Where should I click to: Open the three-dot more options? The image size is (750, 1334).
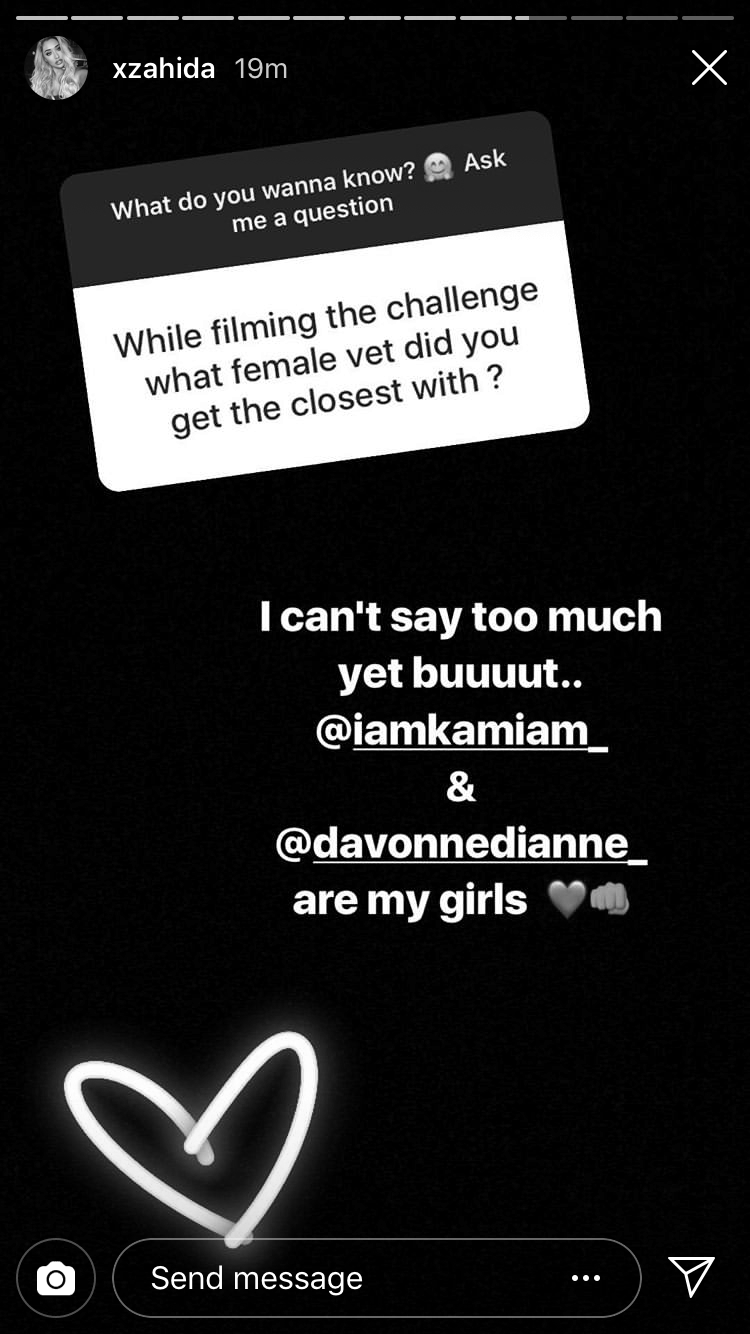[x=586, y=1278]
